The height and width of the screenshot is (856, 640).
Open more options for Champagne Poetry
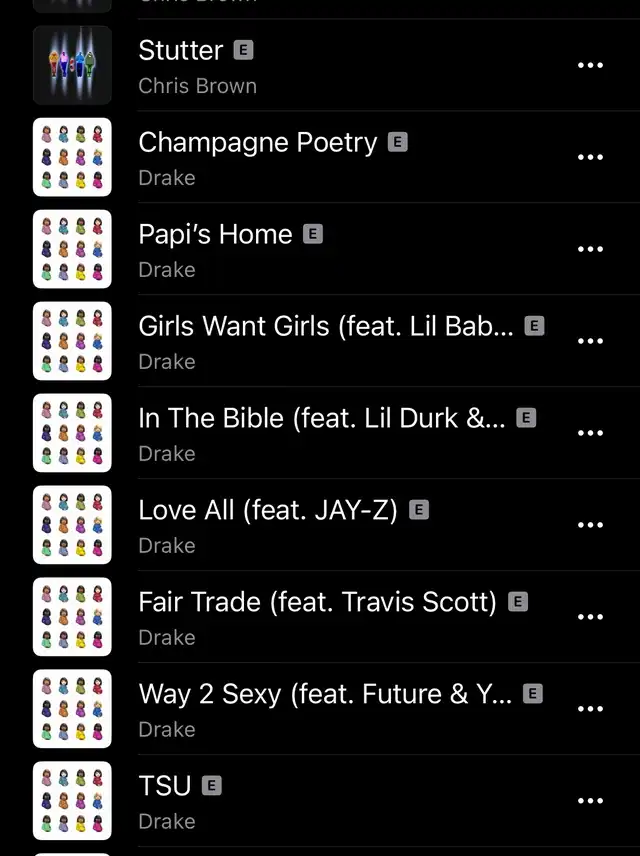pyautogui.click(x=590, y=158)
